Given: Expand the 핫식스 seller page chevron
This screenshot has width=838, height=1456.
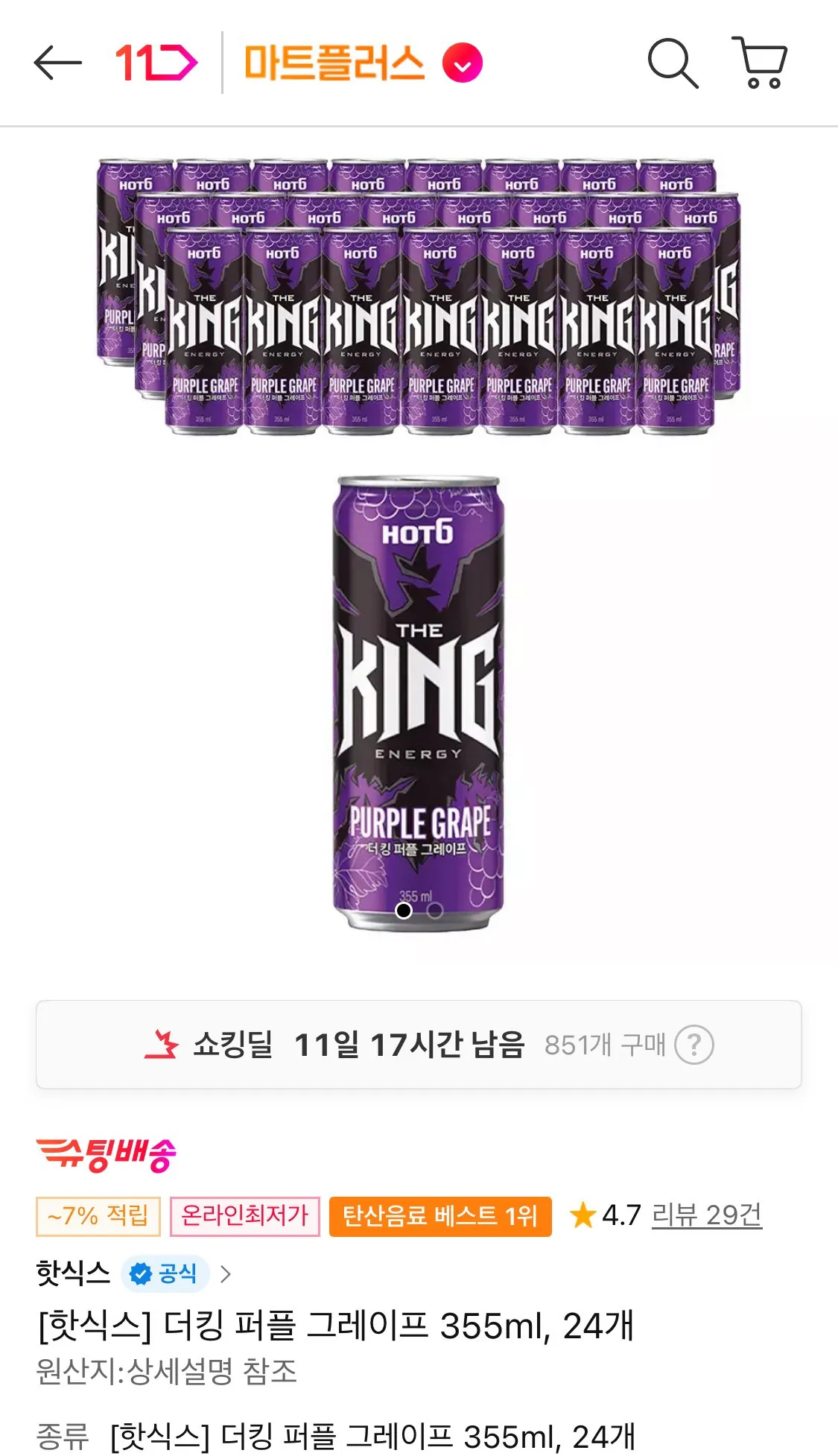Looking at the screenshot, I should coord(227,1273).
